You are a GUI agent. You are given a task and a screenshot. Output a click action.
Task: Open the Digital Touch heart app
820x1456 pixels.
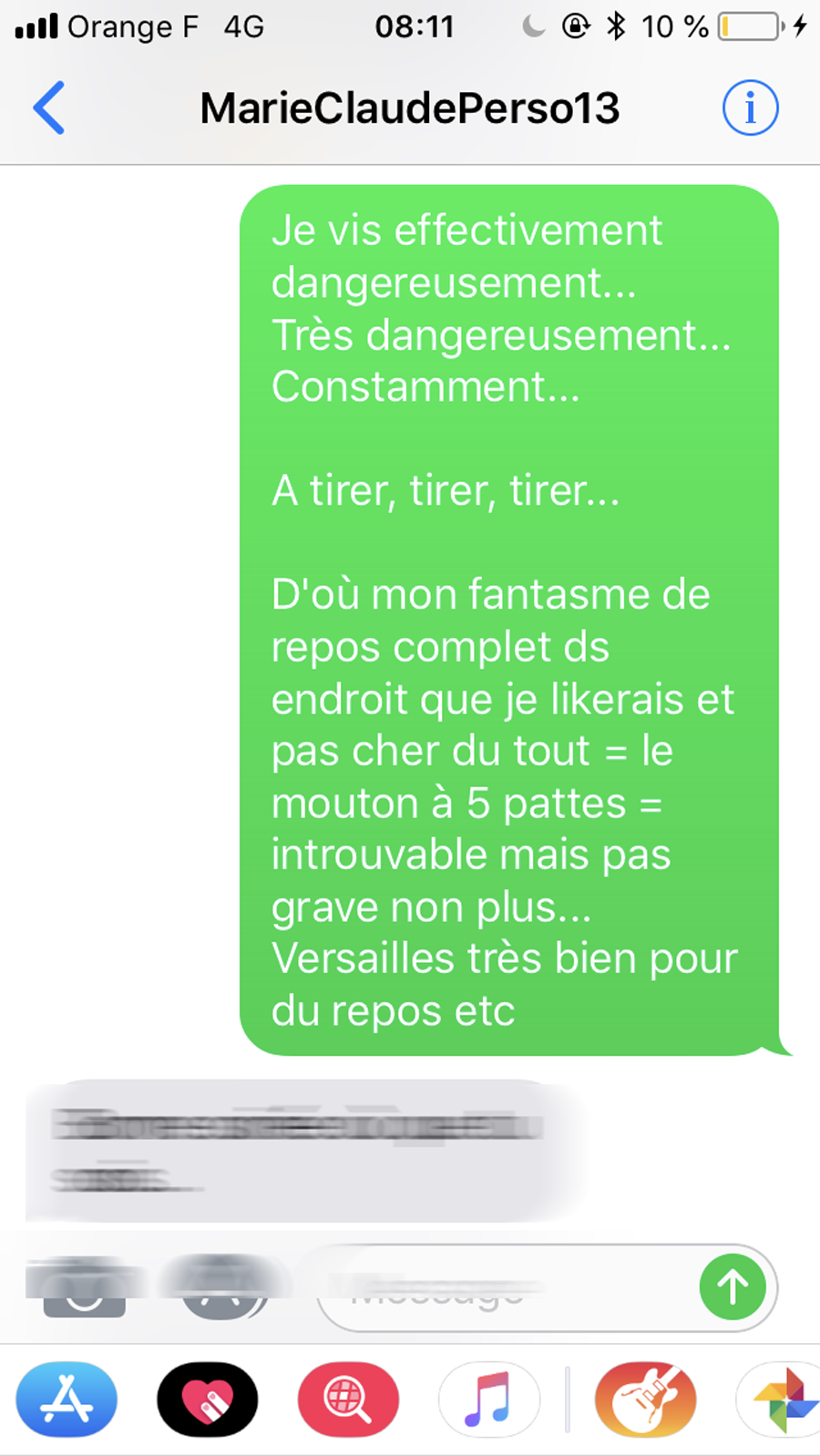point(207,1399)
